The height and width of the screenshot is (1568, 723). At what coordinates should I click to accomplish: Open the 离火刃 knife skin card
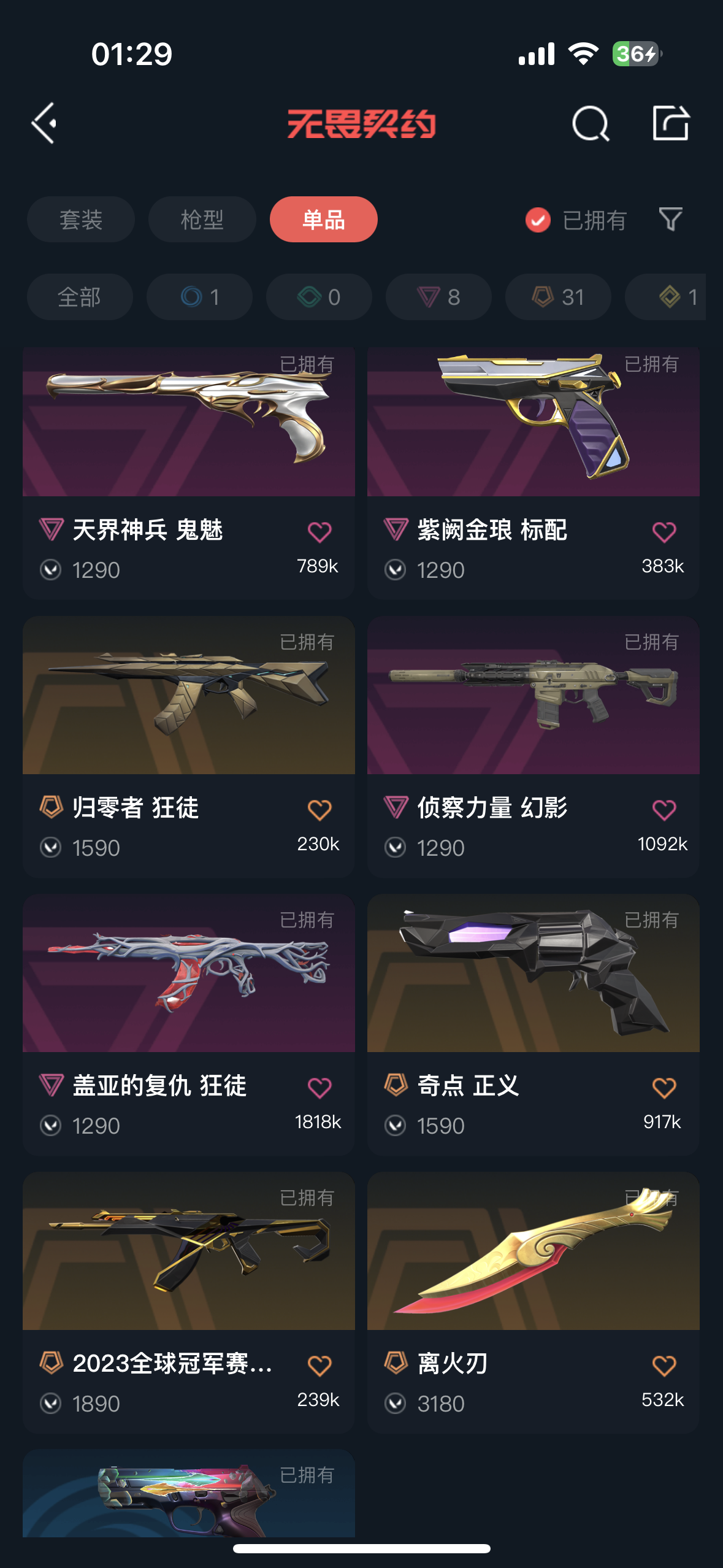(x=533, y=1251)
